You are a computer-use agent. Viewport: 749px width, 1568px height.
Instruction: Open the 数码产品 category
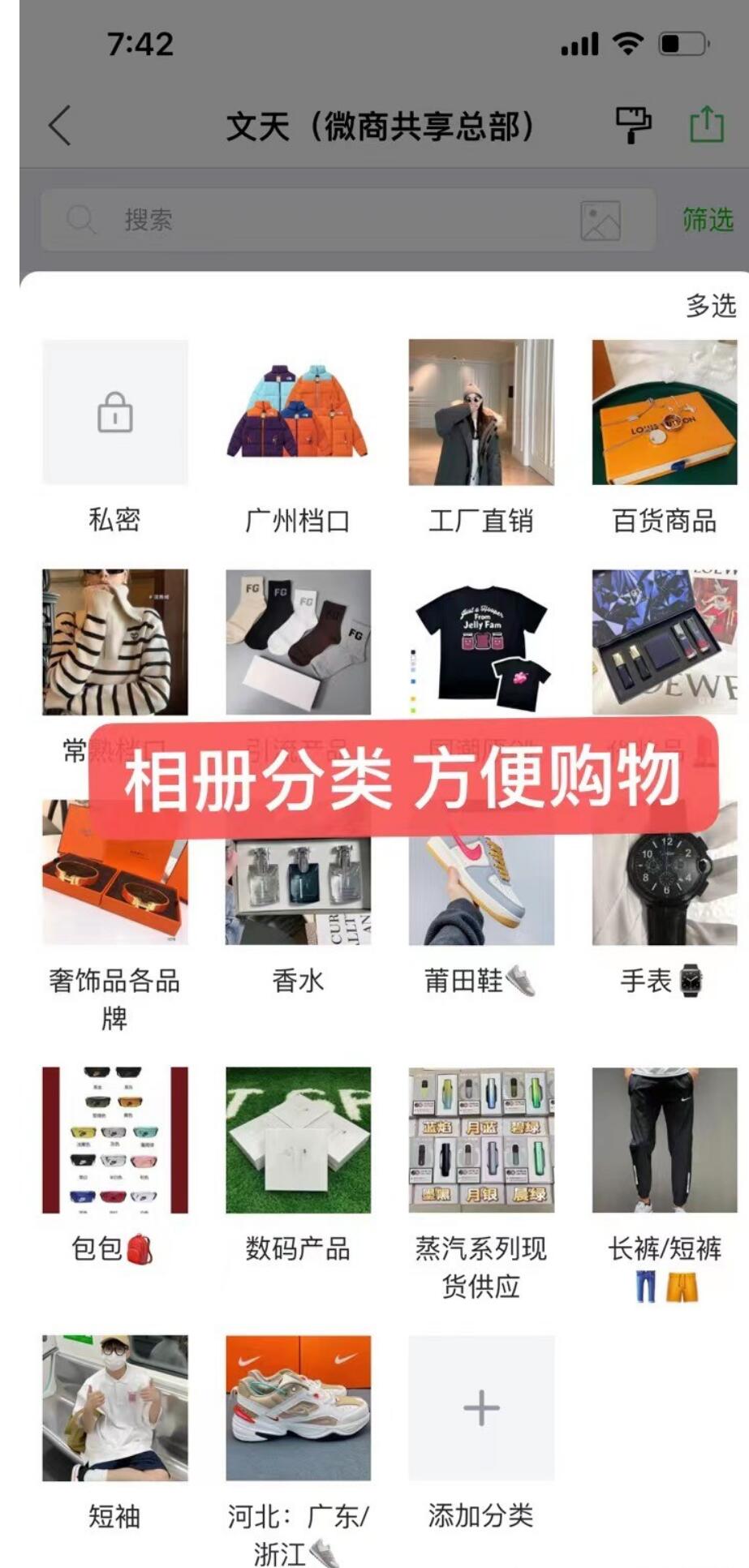[298, 1140]
